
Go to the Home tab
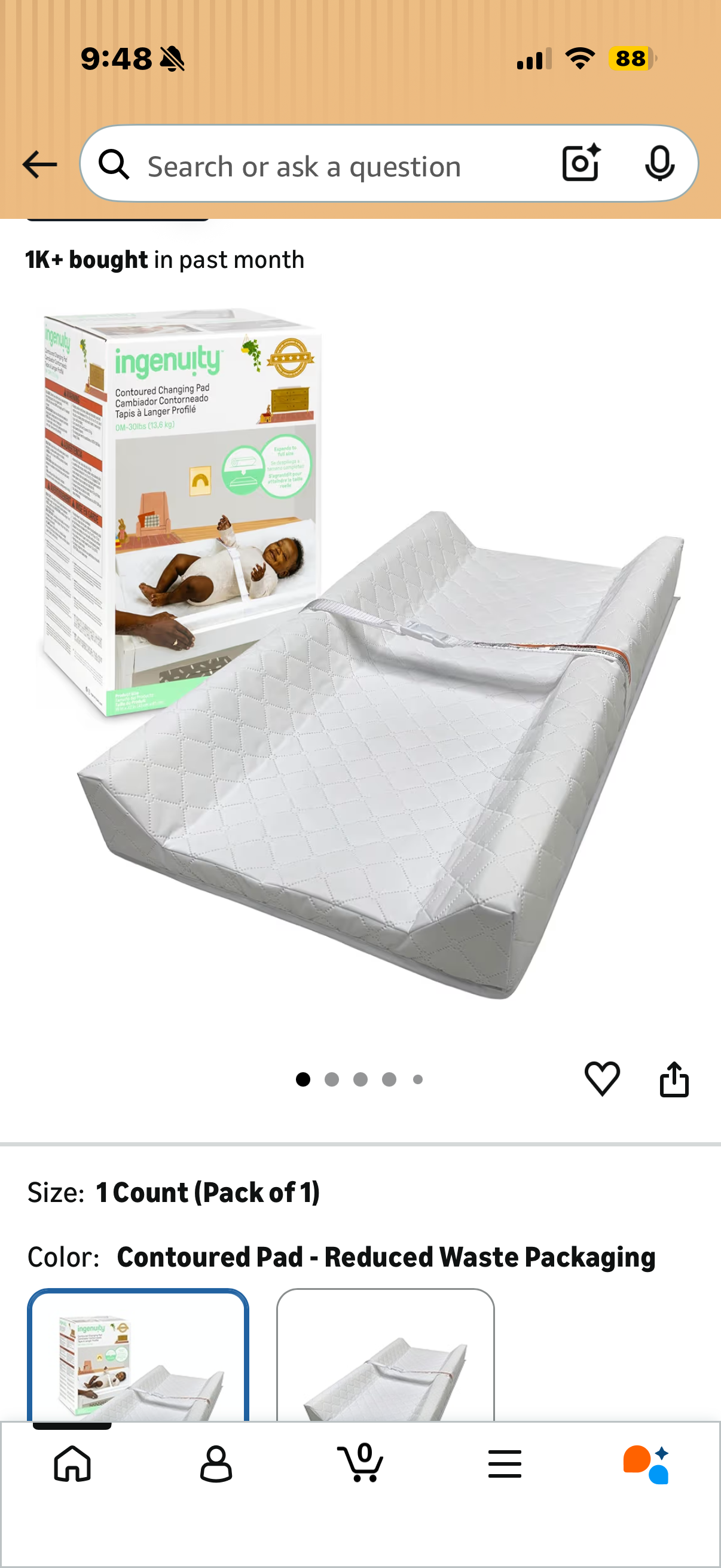[72, 1463]
